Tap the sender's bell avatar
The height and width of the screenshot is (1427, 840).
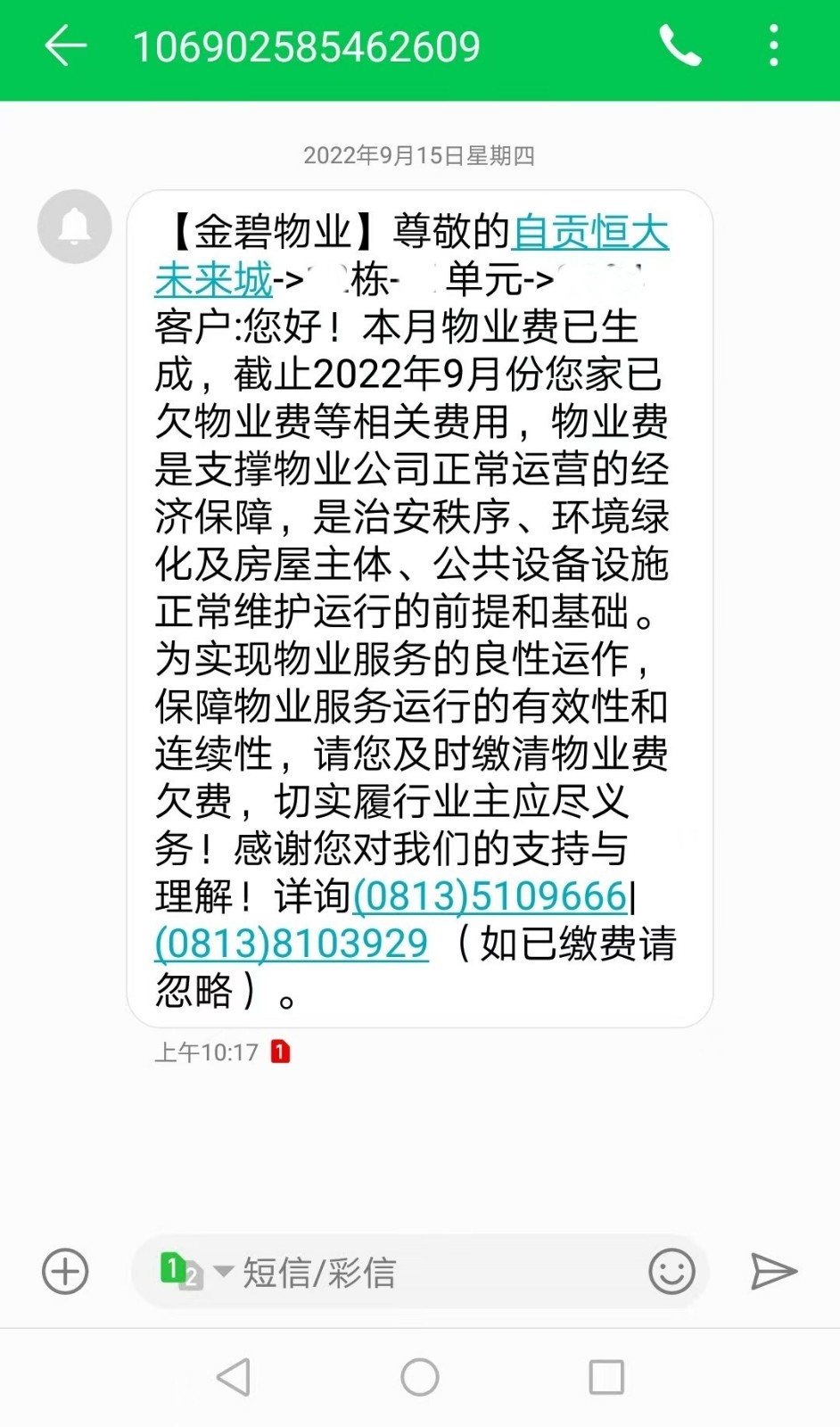point(74,227)
